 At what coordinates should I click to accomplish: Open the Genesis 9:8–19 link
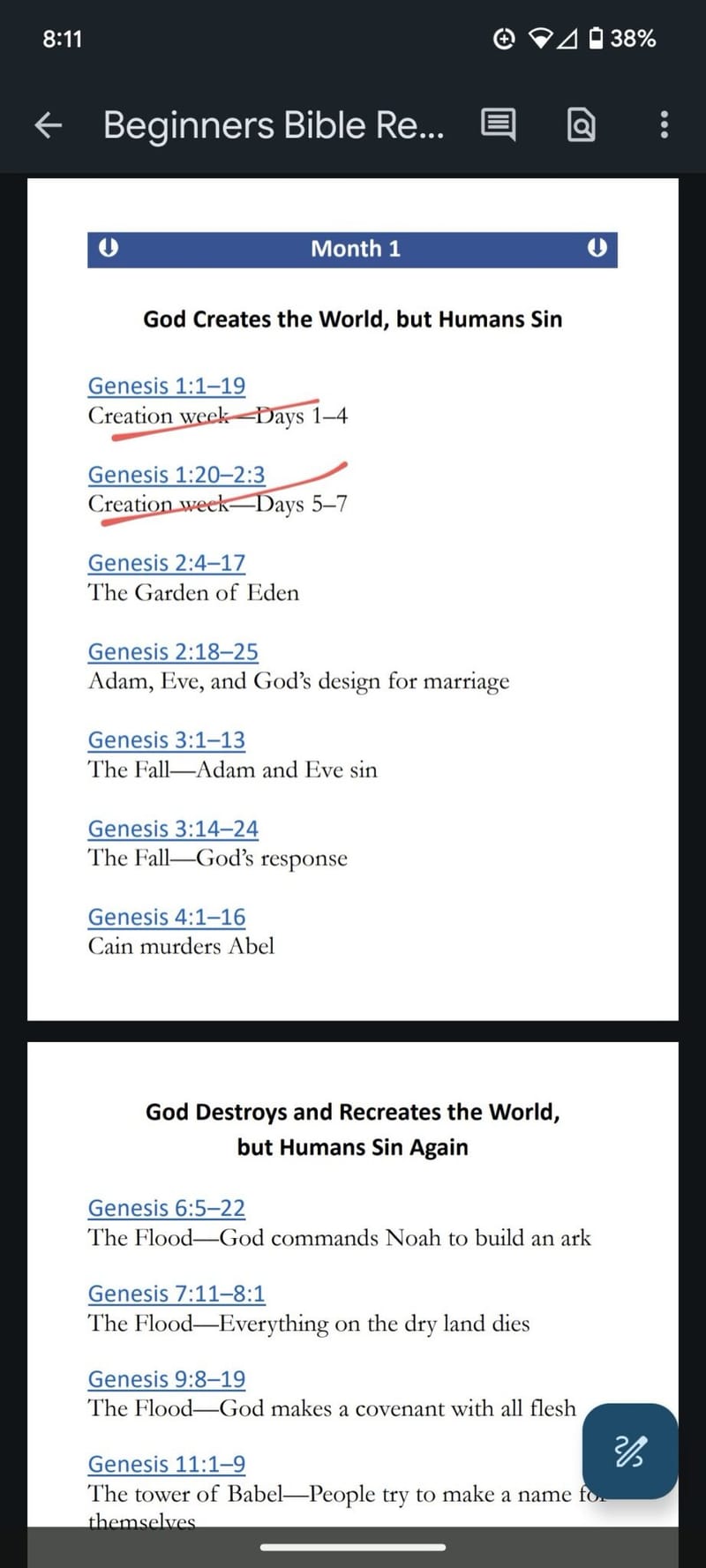(x=166, y=1379)
